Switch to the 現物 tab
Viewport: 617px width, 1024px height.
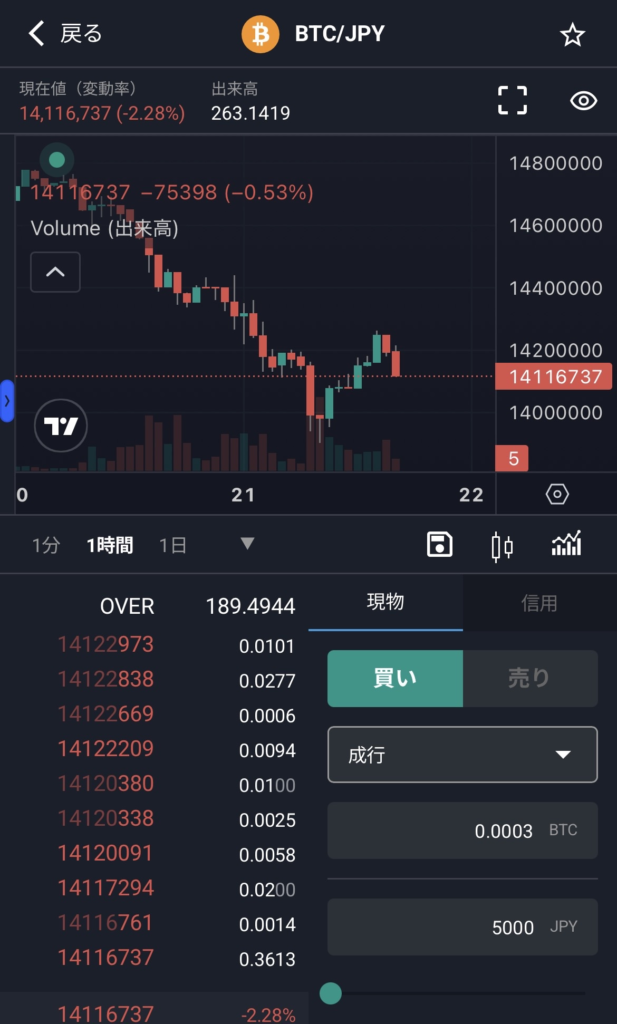[x=386, y=603]
